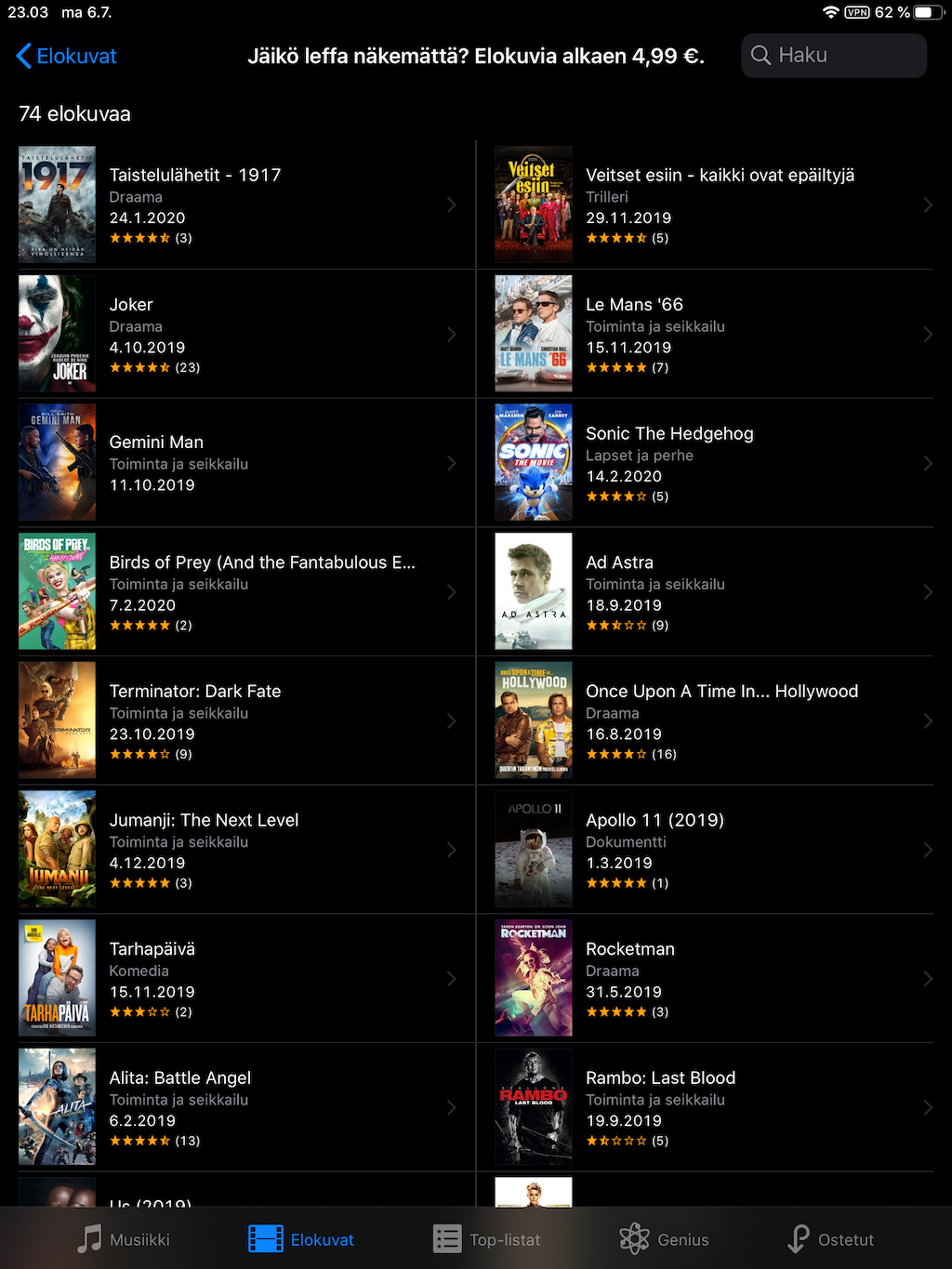
Task: Open the Ostetut tab
Action: tap(830, 1239)
